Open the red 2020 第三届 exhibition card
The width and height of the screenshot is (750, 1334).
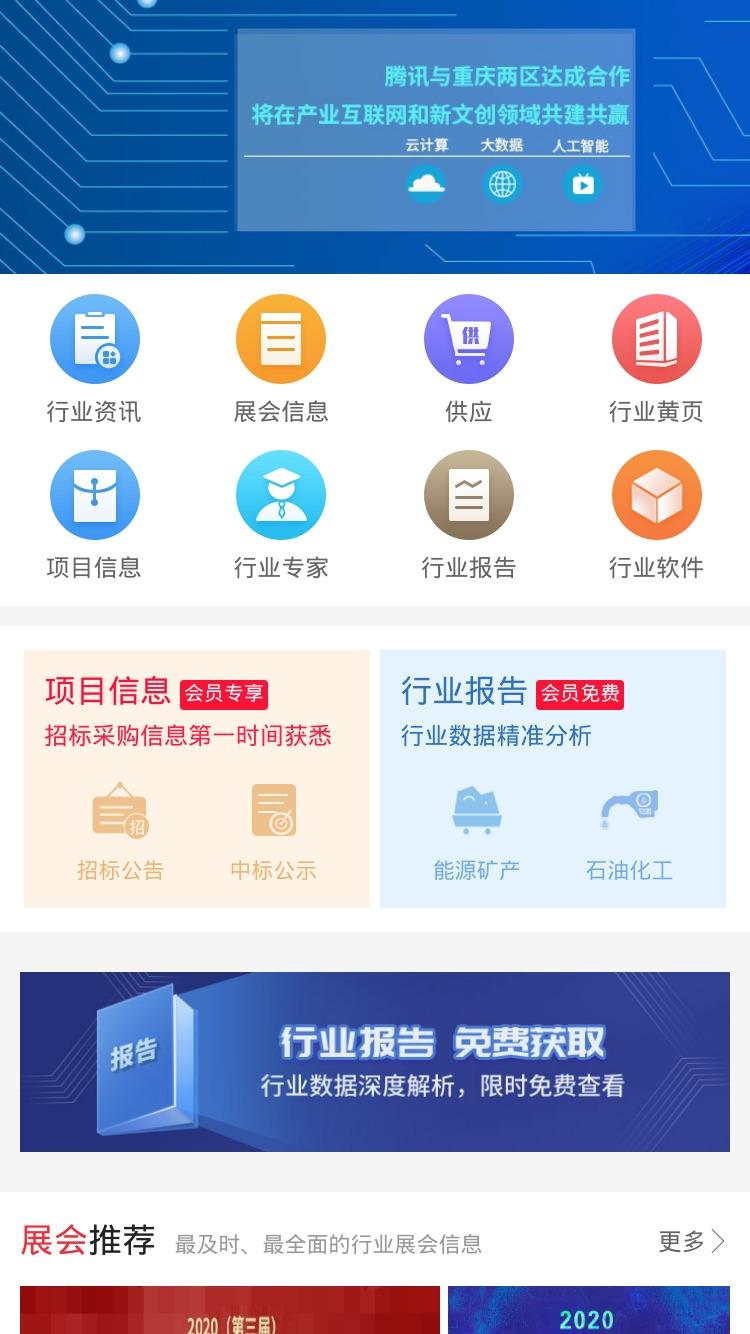(x=230, y=1310)
